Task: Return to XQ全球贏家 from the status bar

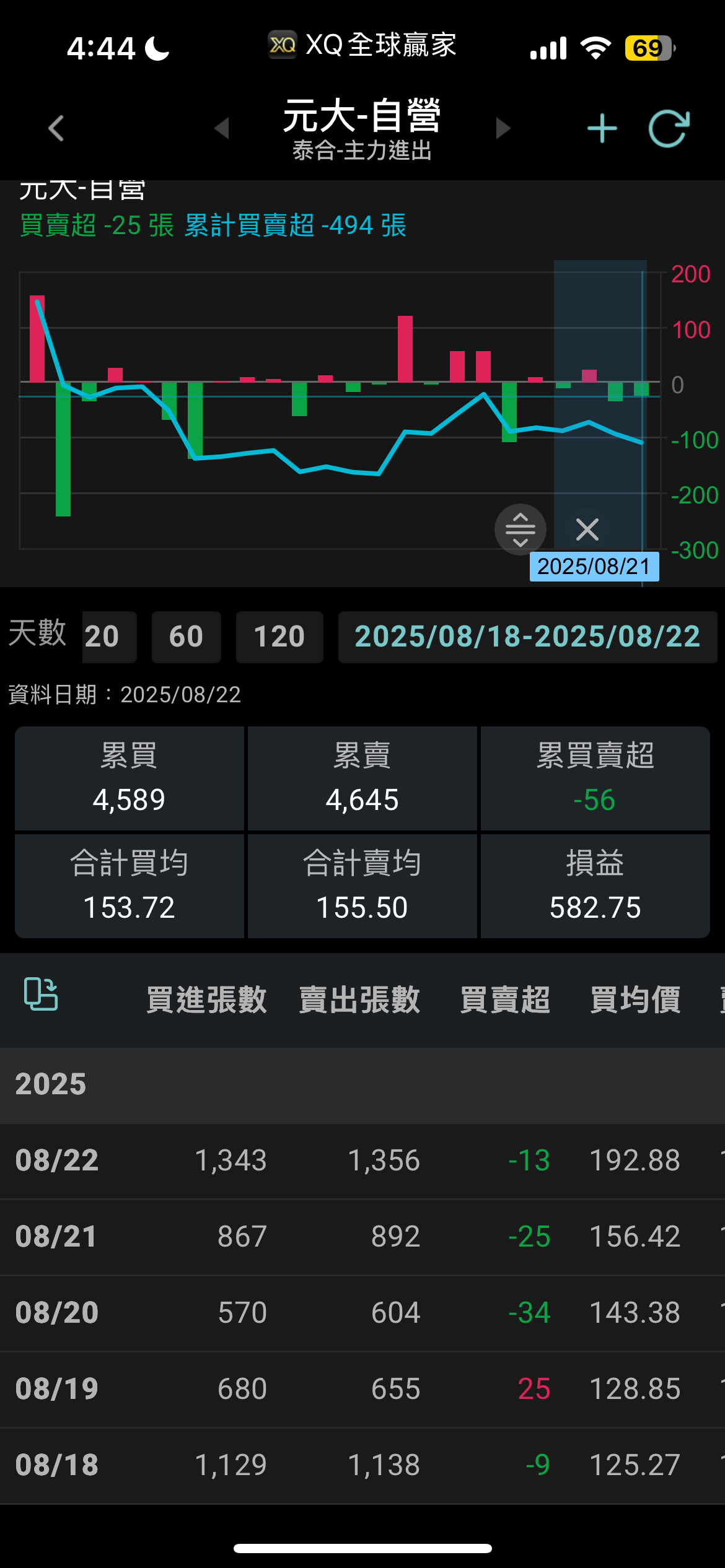Action: coord(362,45)
